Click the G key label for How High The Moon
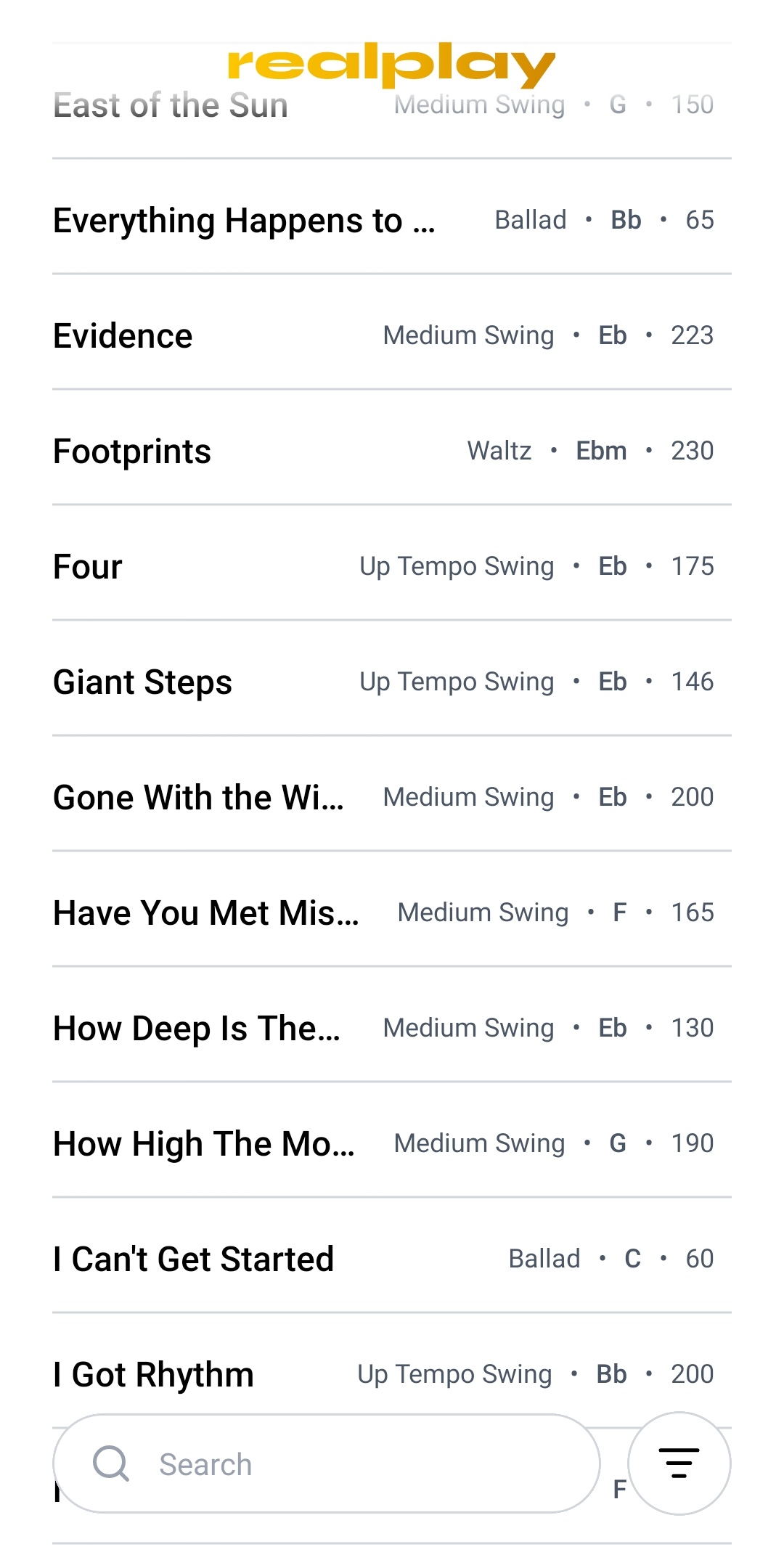This screenshot has height=1568, width=784. coord(616,1143)
